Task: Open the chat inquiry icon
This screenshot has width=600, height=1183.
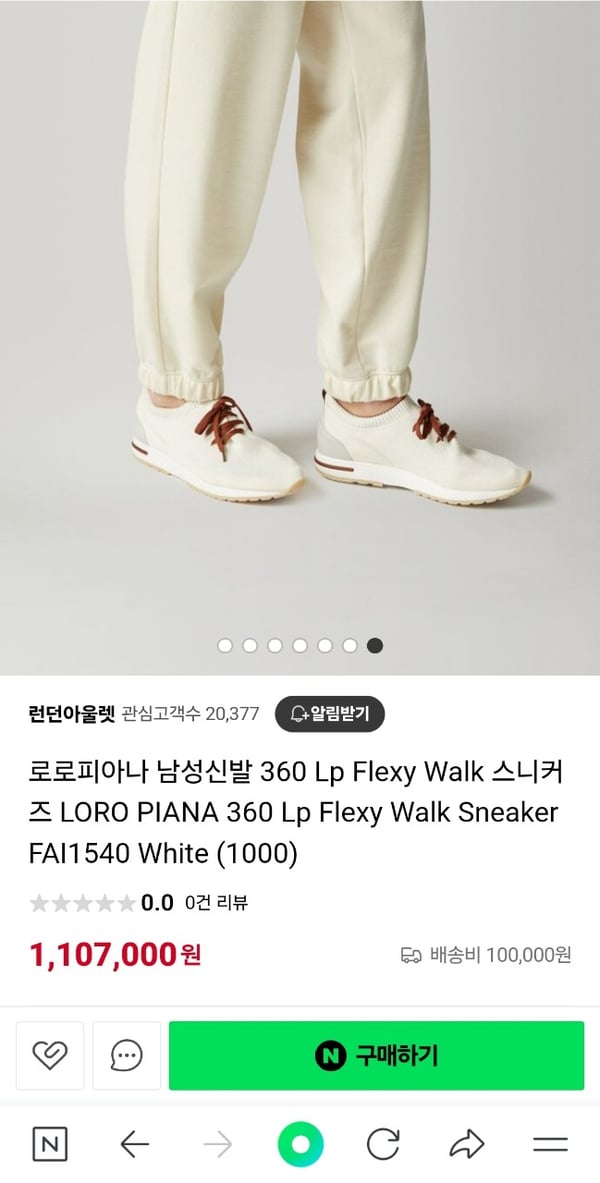Action: (x=126, y=1055)
